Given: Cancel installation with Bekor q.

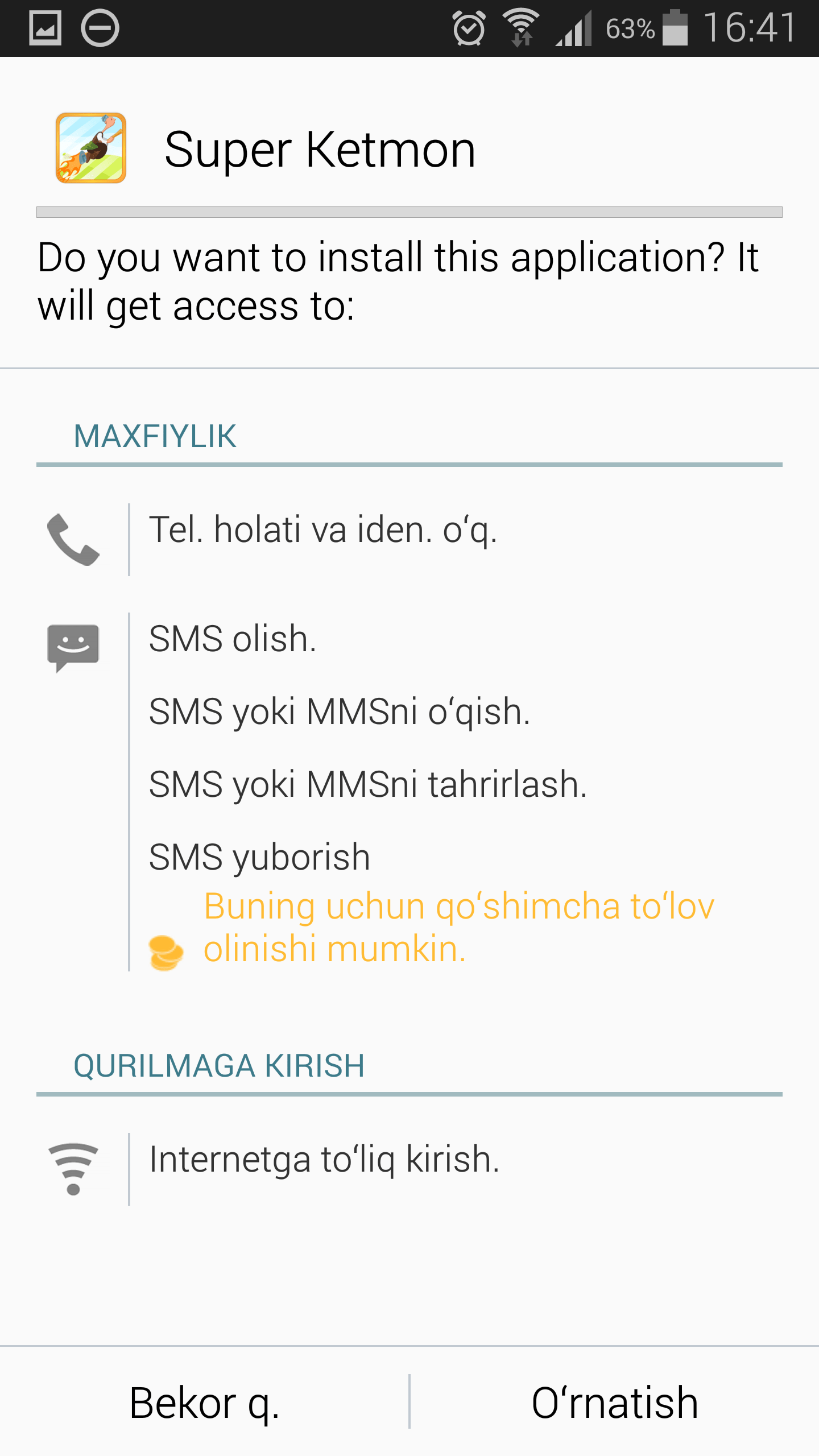Looking at the screenshot, I should tap(205, 1403).
